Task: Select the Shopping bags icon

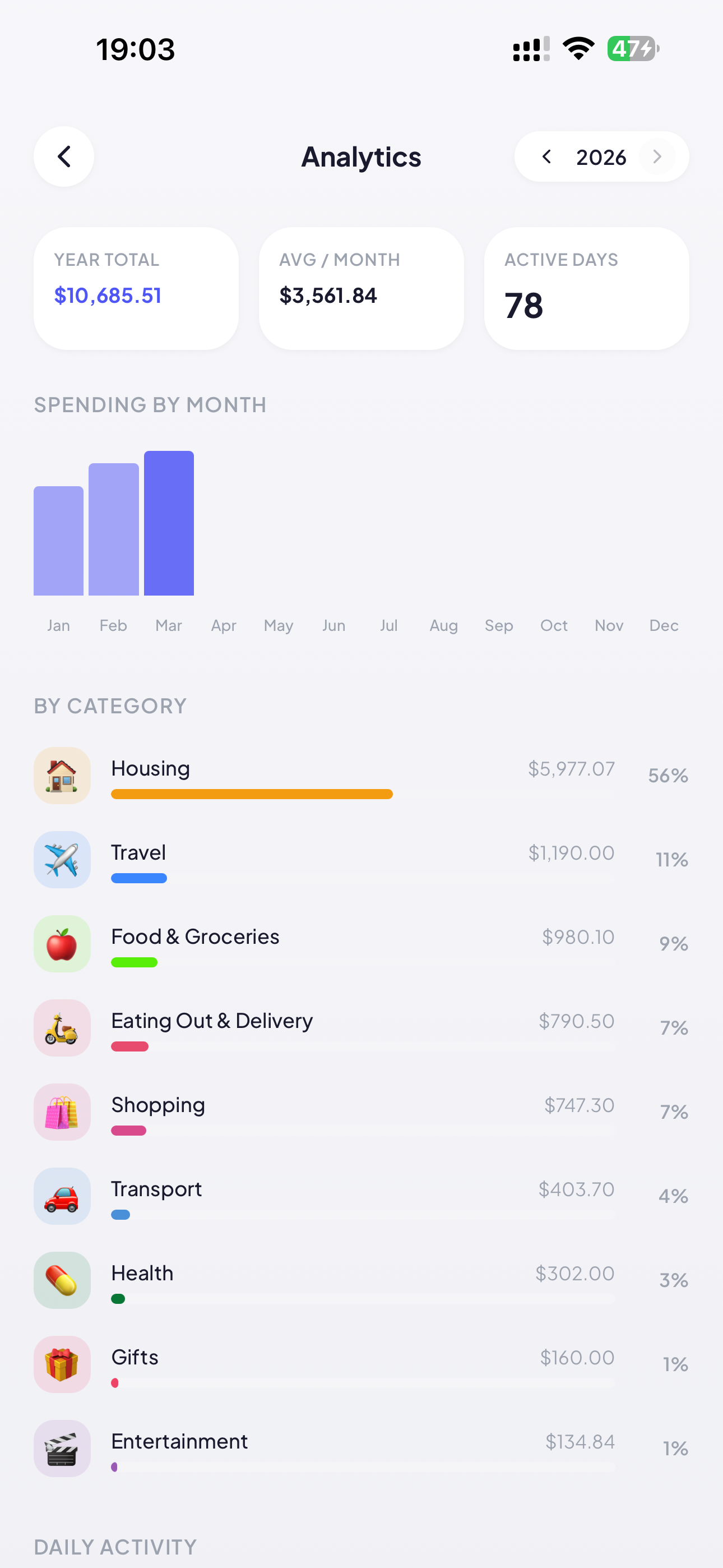Action: coord(62,1112)
